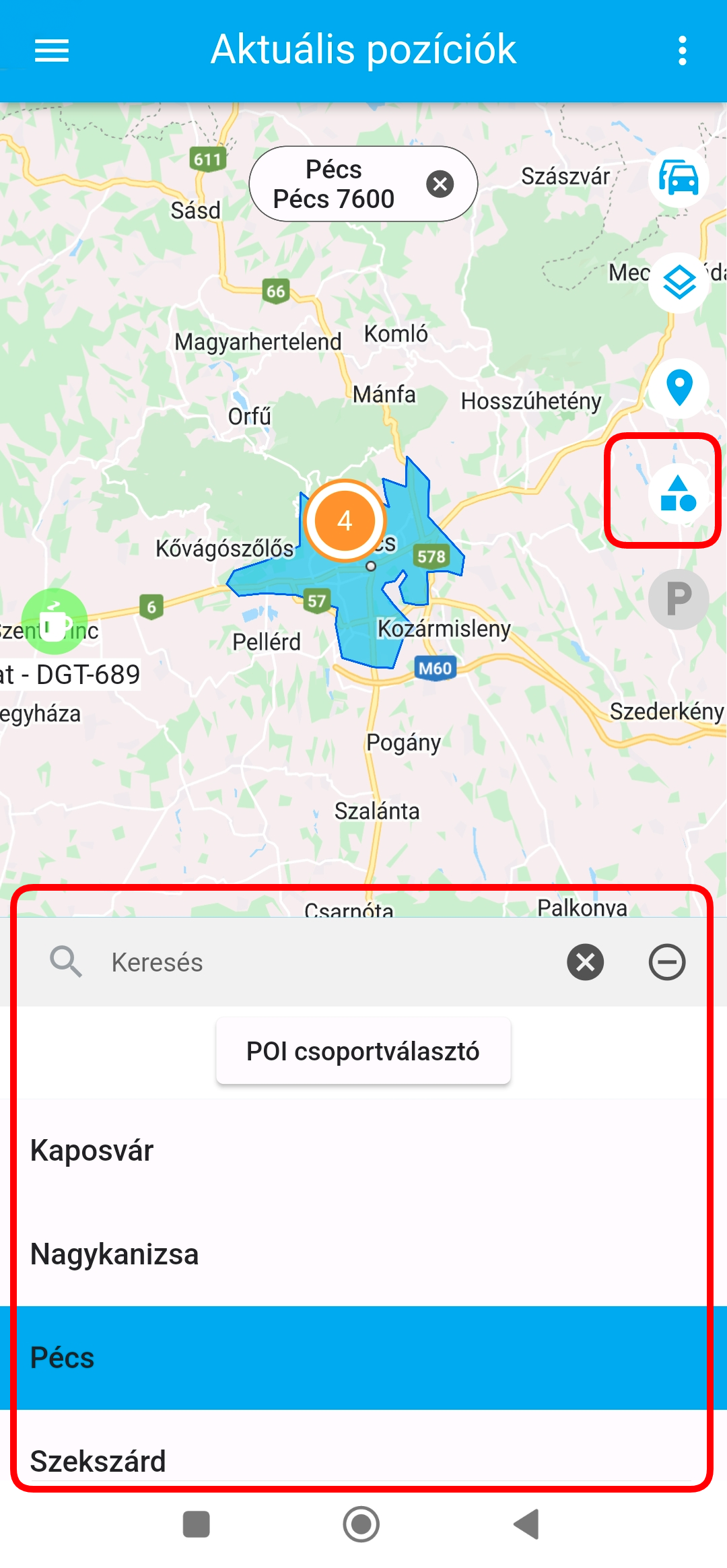This screenshot has width=727, height=1568.
Task: Open the orange cluster marker with 4
Action: (x=345, y=520)
